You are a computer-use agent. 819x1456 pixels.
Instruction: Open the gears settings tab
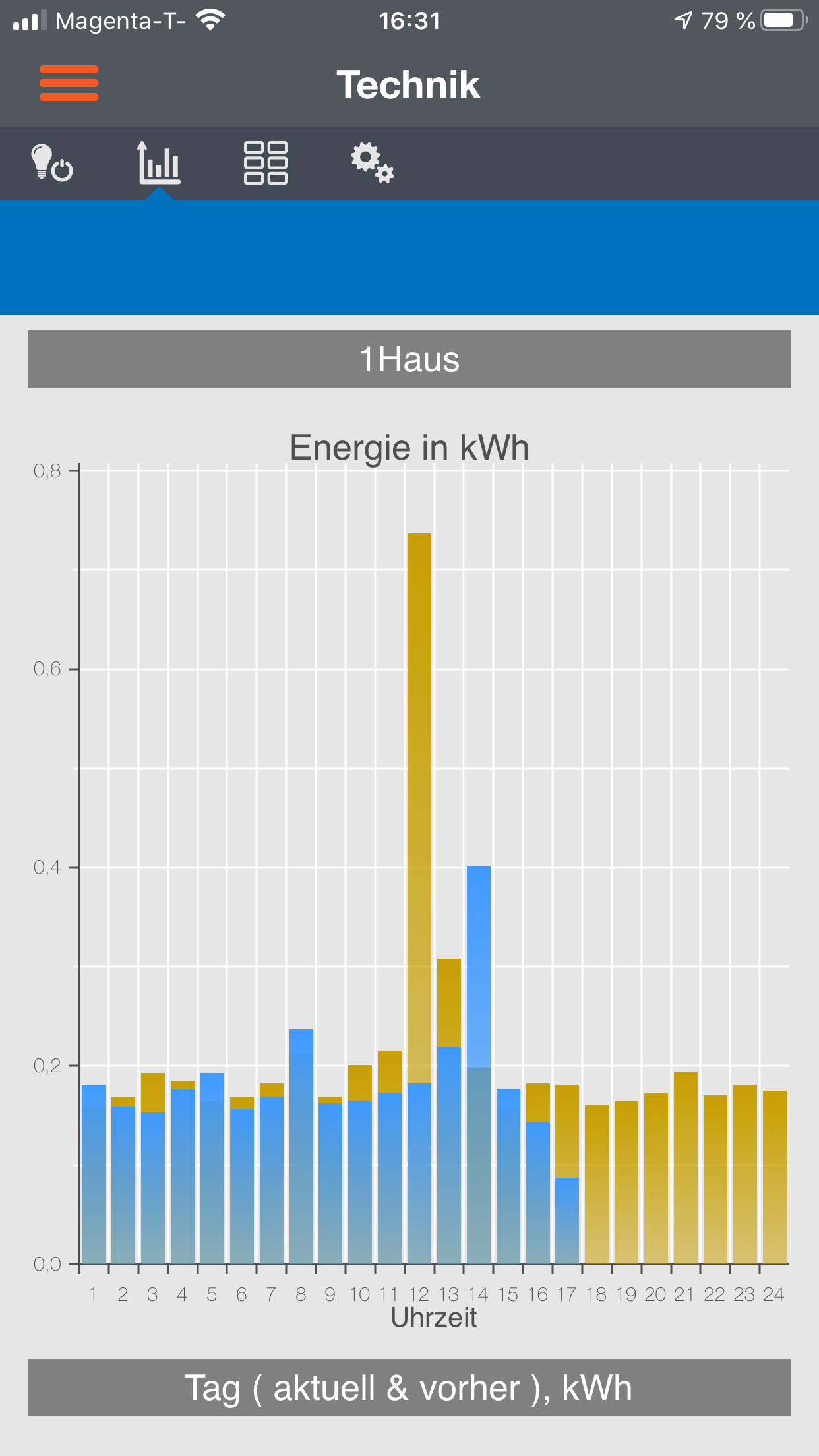click(373, 163)
